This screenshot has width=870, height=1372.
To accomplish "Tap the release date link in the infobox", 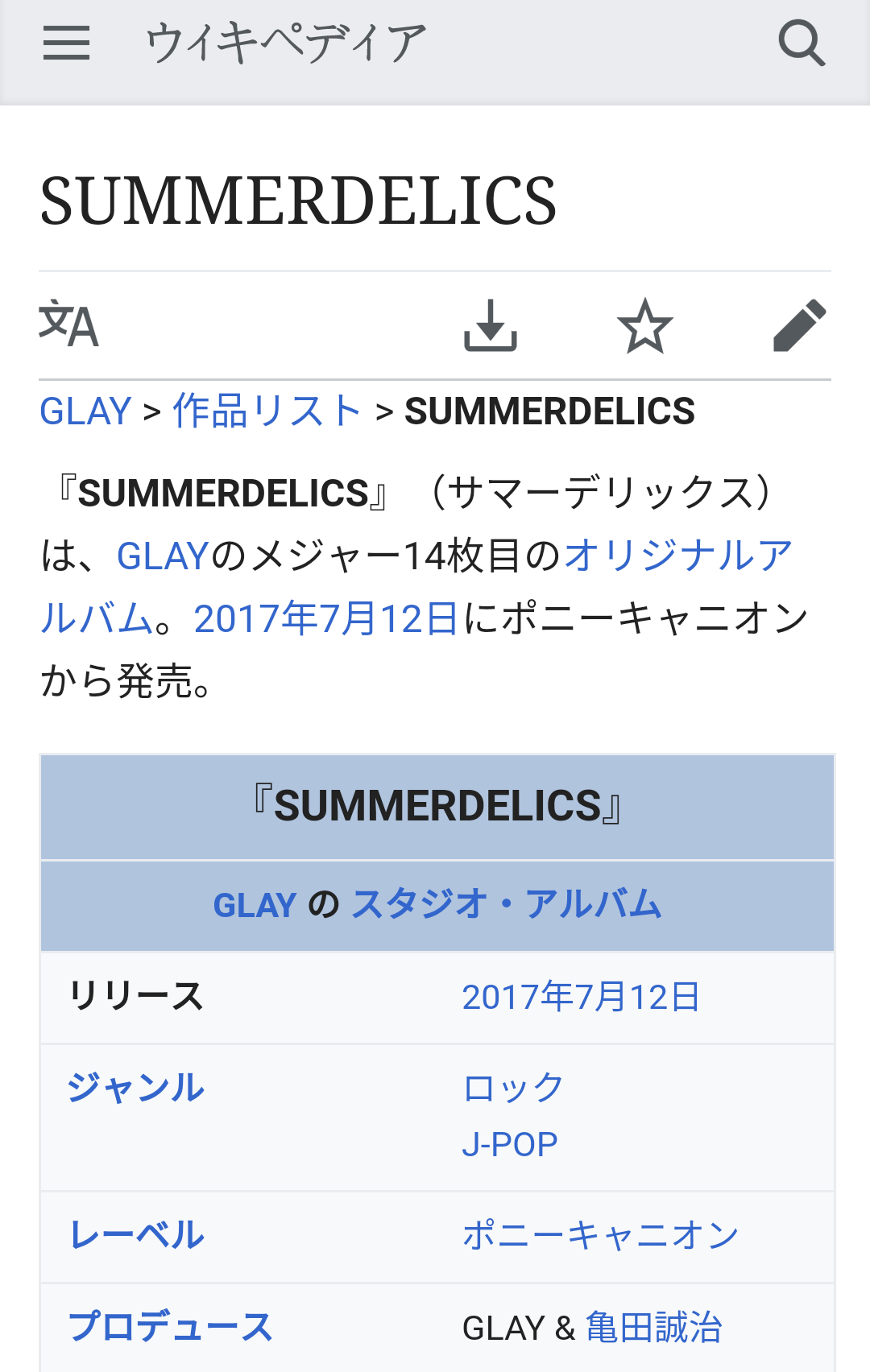I will (581, 998).
